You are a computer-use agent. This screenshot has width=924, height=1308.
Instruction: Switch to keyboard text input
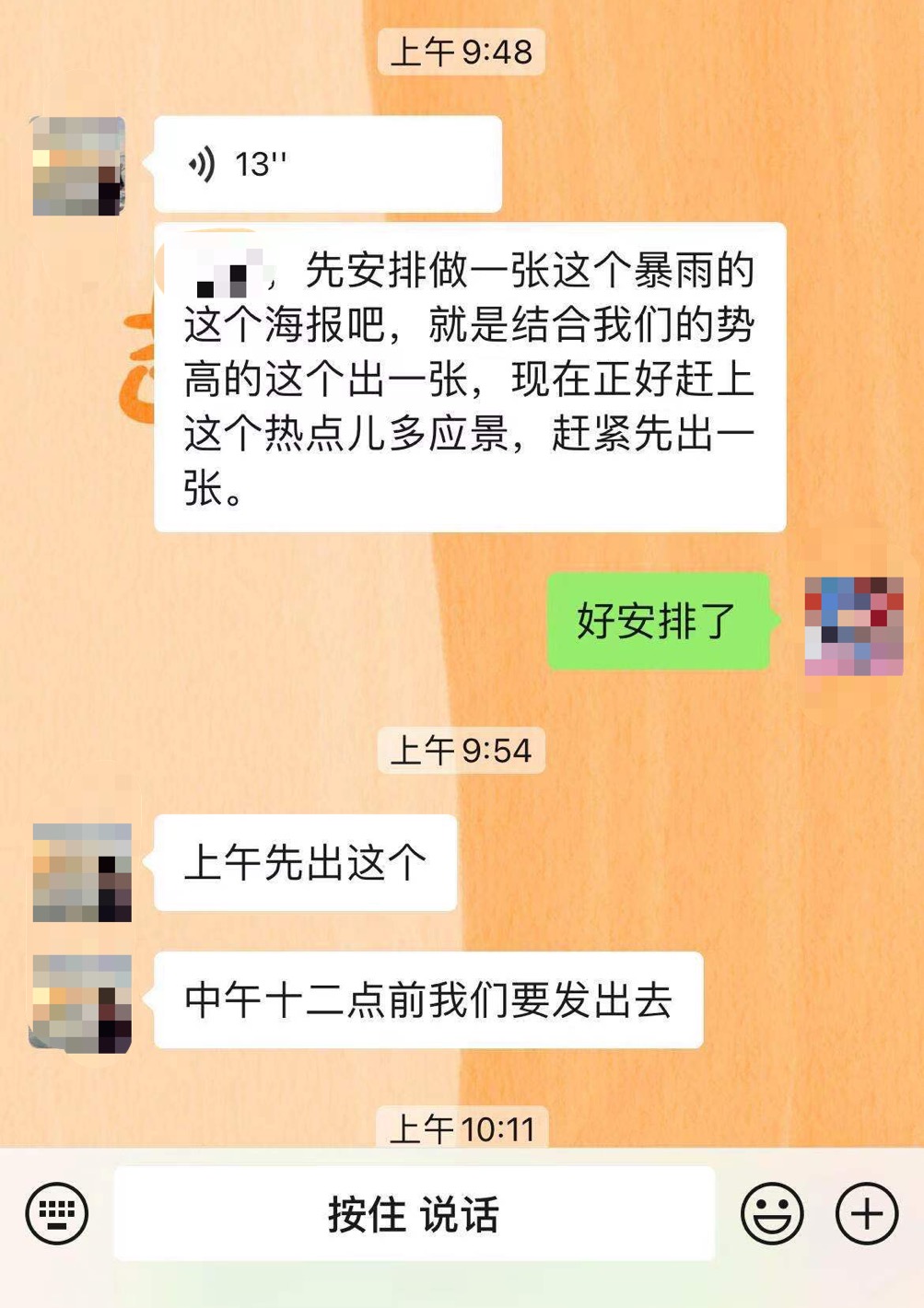(x=57, y=1213)
